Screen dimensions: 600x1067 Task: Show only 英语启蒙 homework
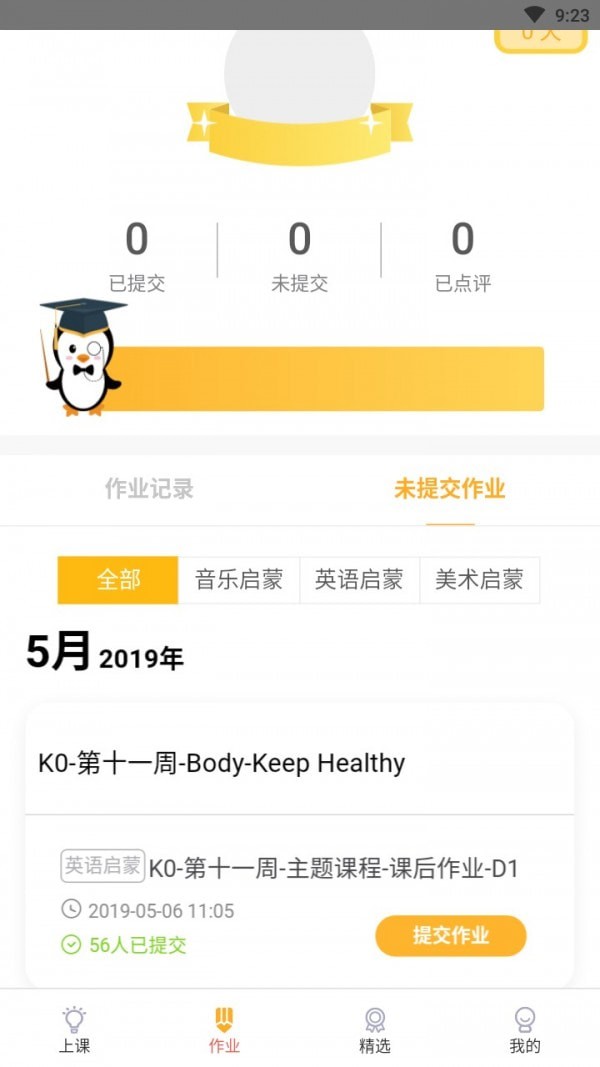click(359, 580)
